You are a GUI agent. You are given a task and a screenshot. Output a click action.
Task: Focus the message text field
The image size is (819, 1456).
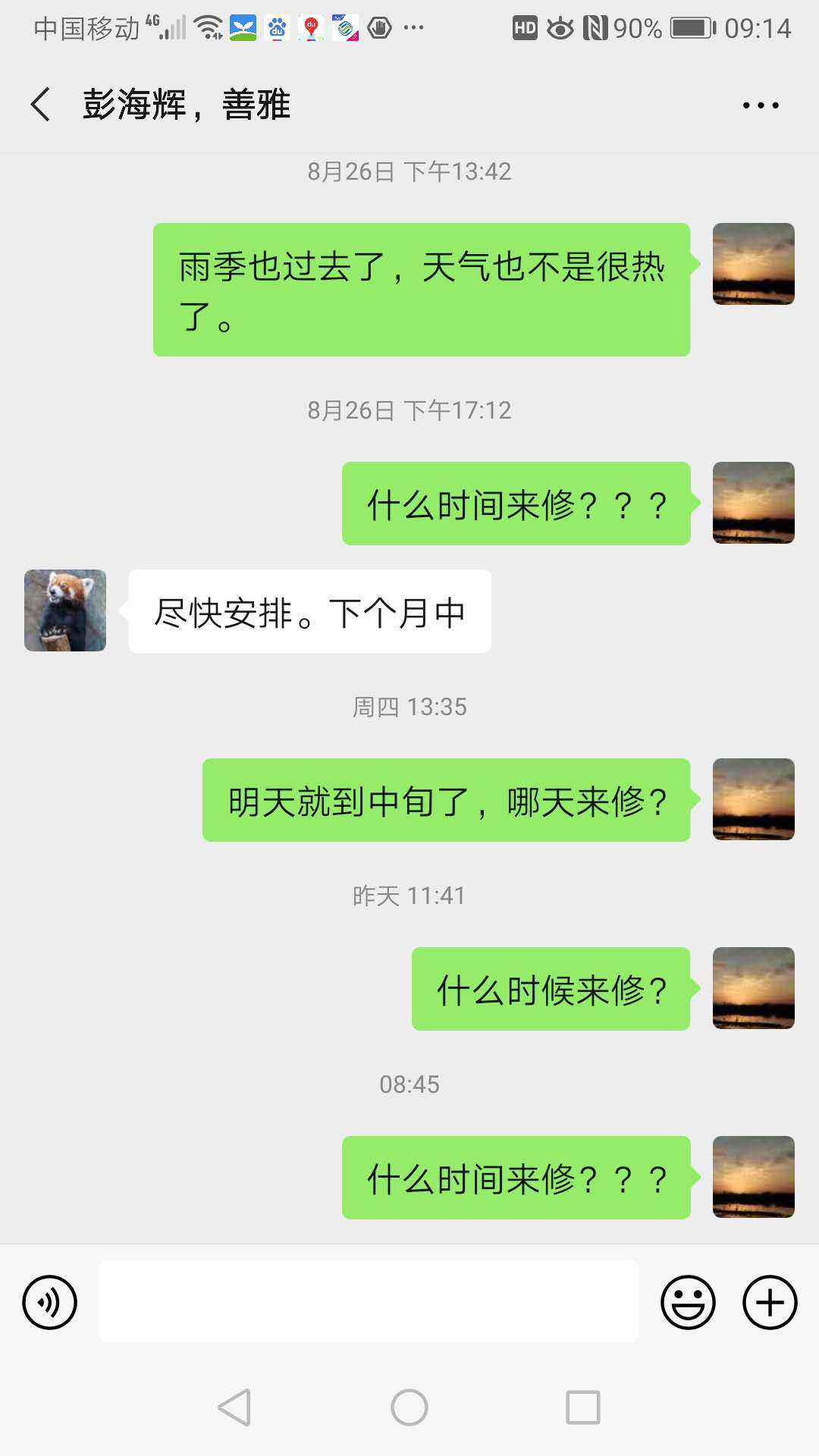coord(369,1301)
